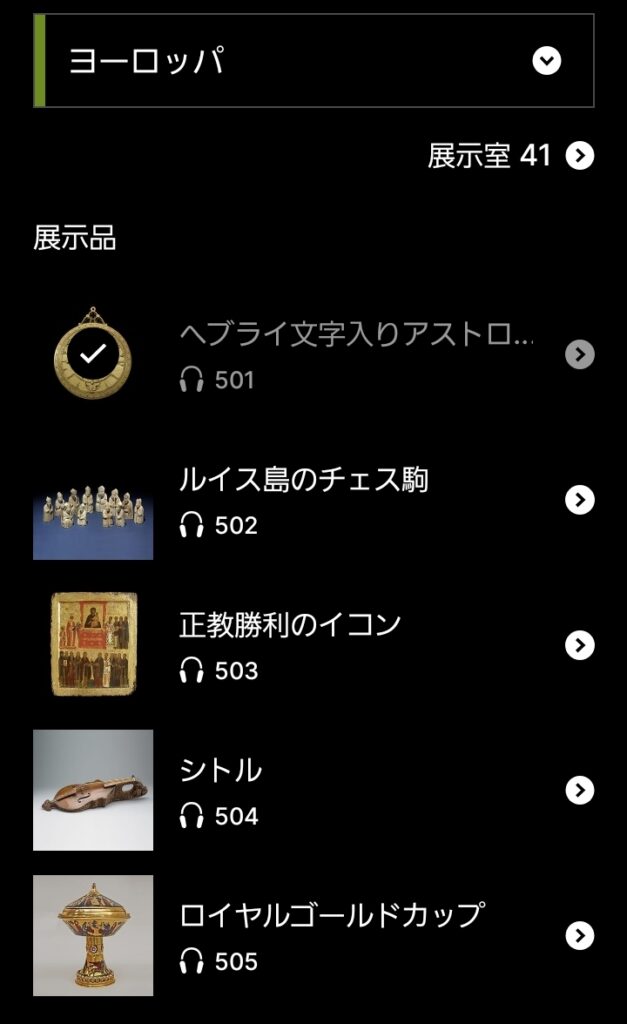Select ルイス島のチェス駒 audio guide 502
627x1024 pixels.
click(x=304, y=500)
